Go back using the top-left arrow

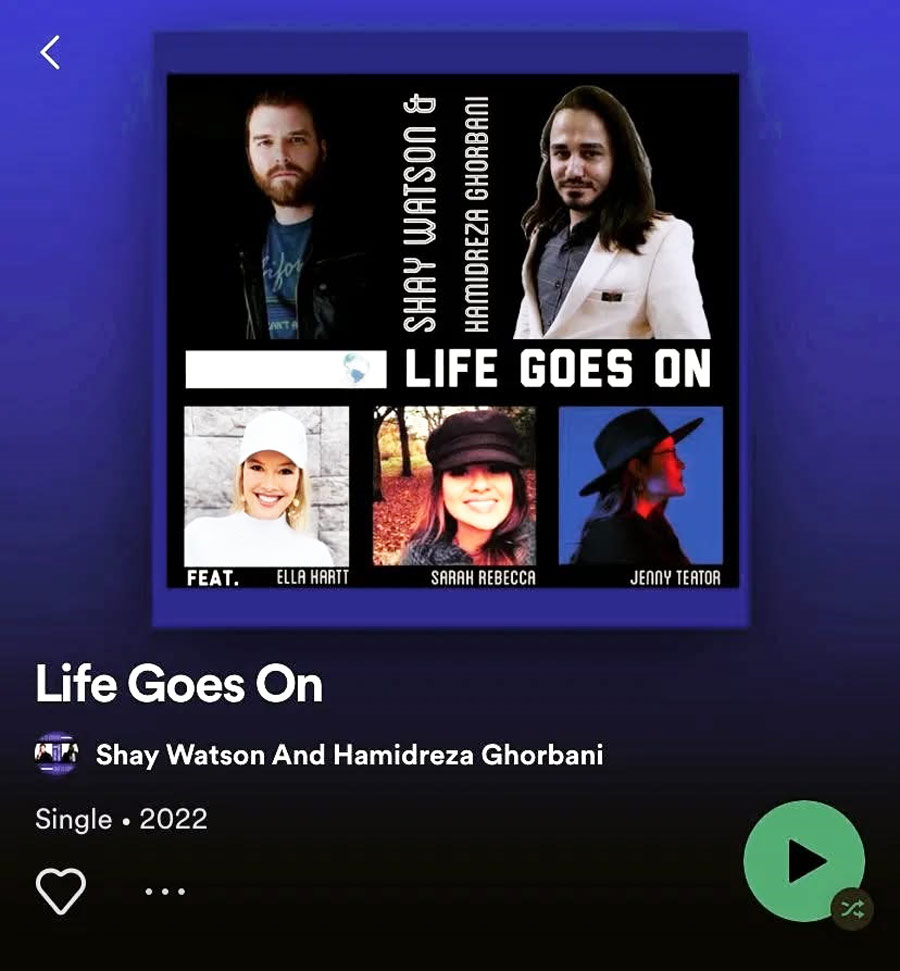click(50, 52)
